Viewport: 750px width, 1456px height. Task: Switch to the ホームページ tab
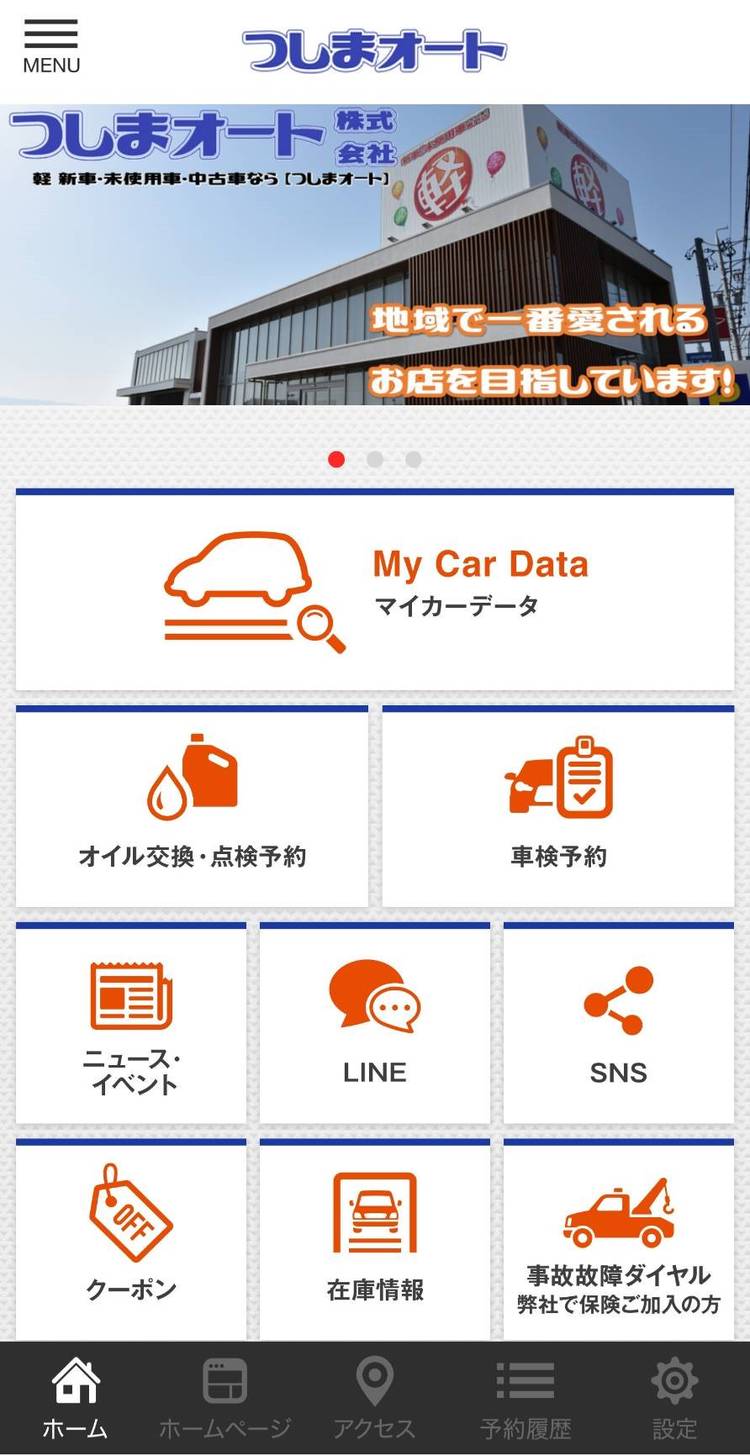[225, 1398]
